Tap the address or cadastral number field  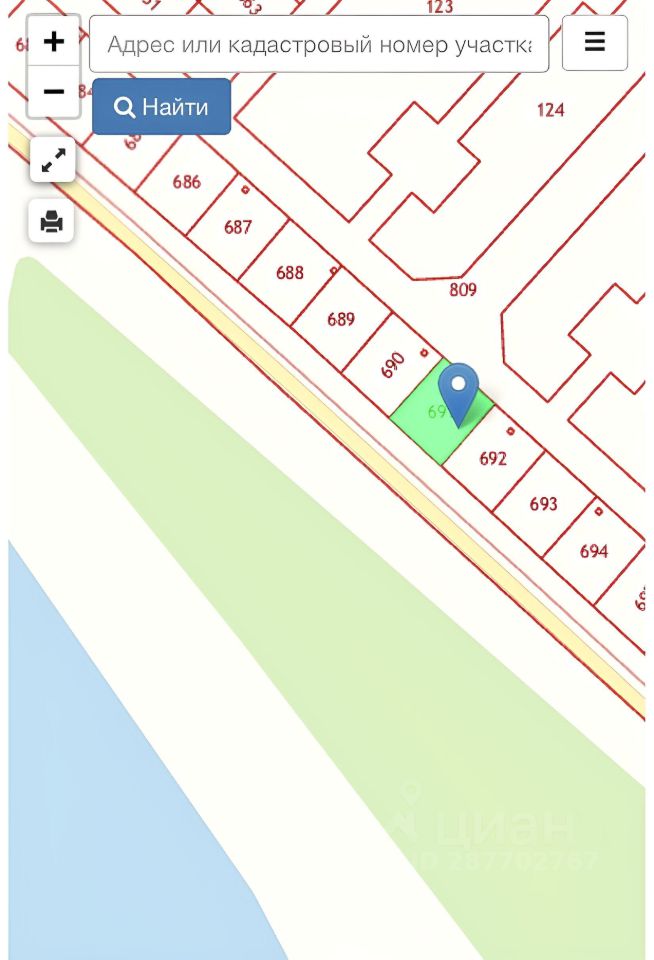click(319, 44)
